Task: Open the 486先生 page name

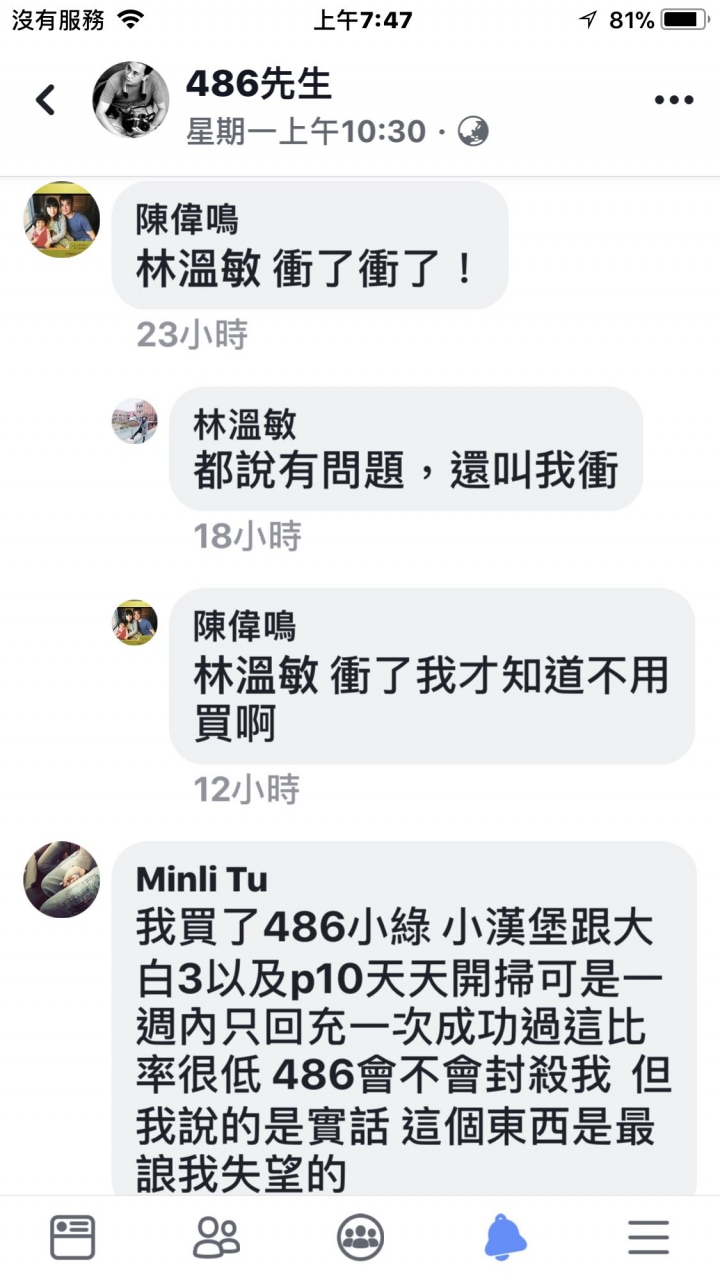Action: point(258,84)
